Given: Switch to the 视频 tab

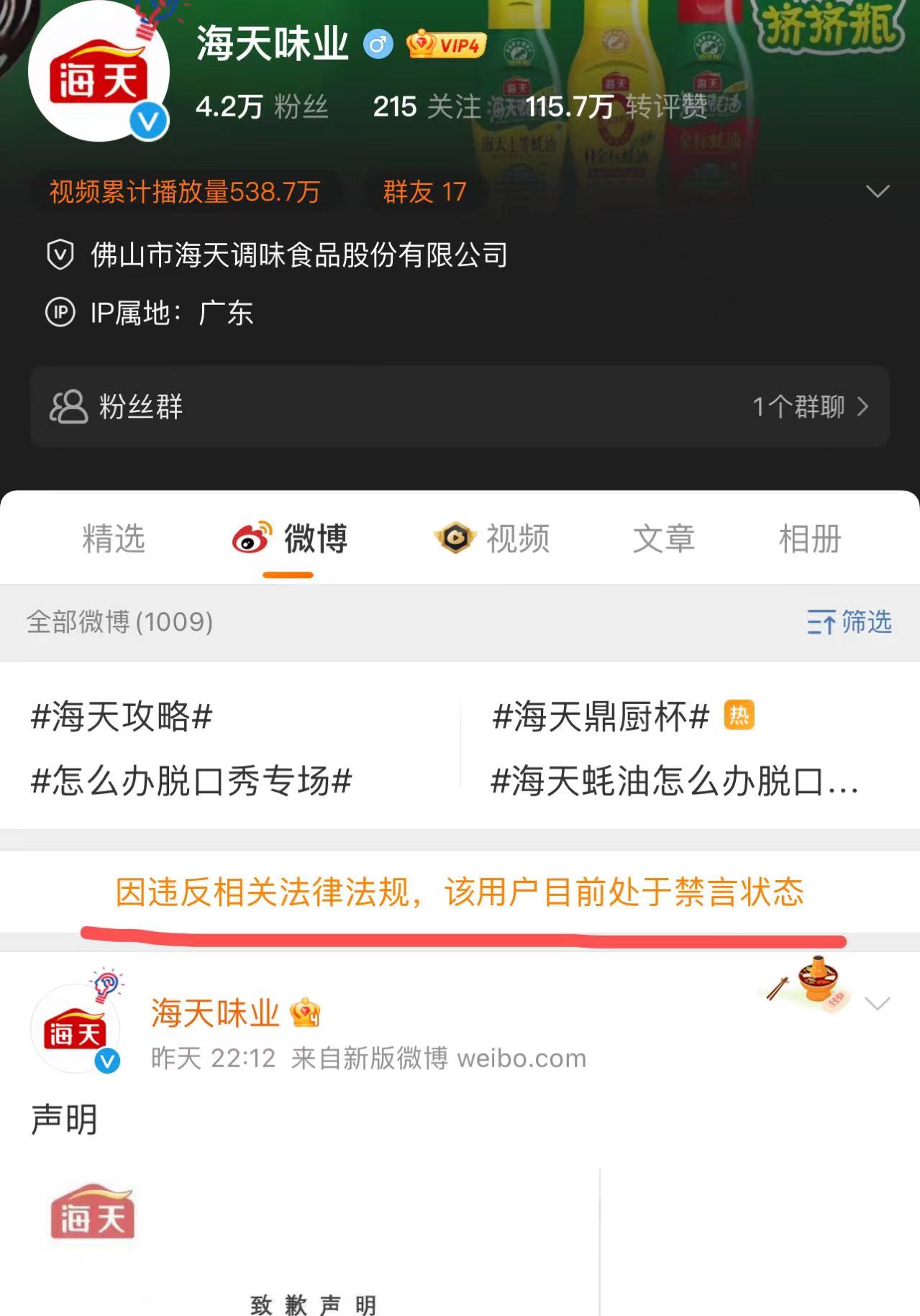Looking at the screenshot, I should pyautogui.click(x=493, y=539).
